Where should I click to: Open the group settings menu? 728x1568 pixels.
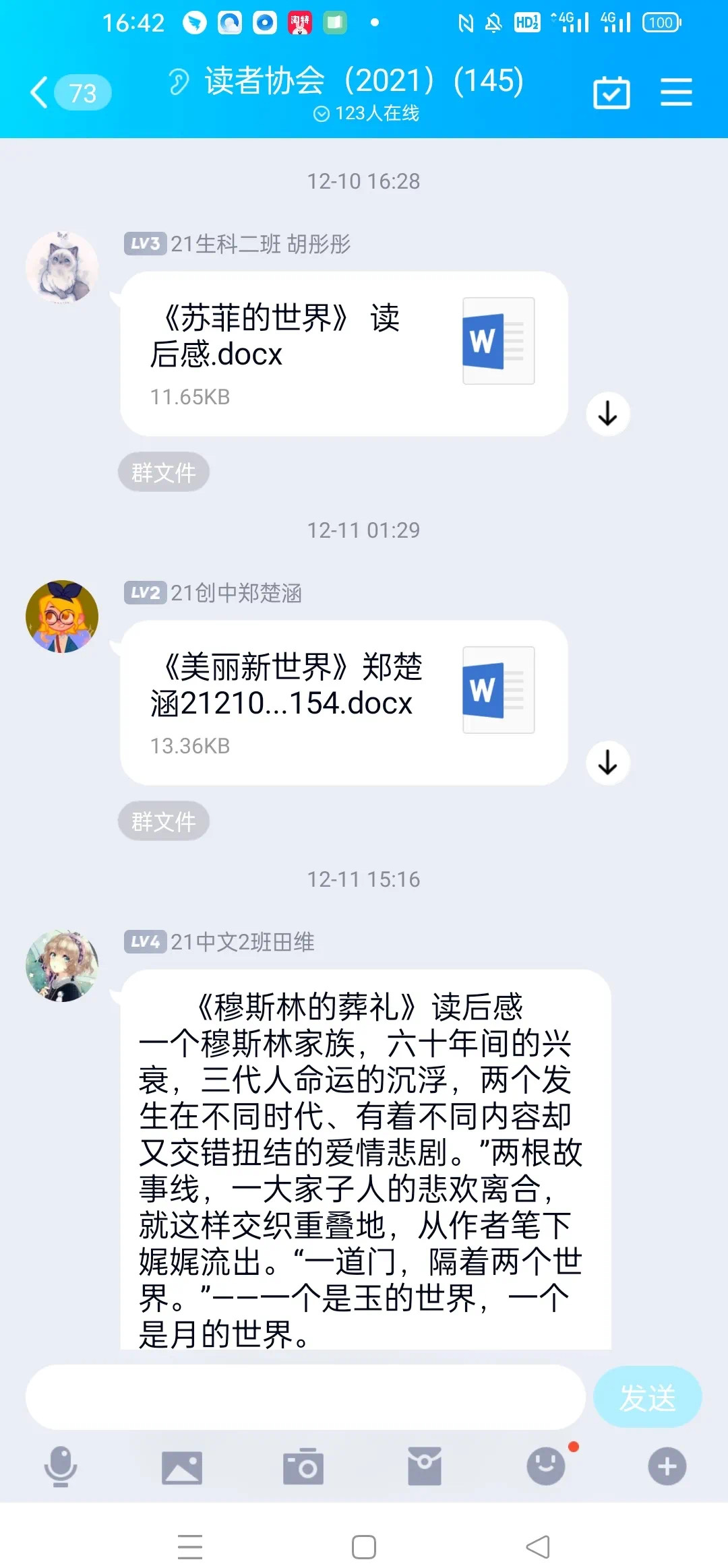(x=676, y=92)
